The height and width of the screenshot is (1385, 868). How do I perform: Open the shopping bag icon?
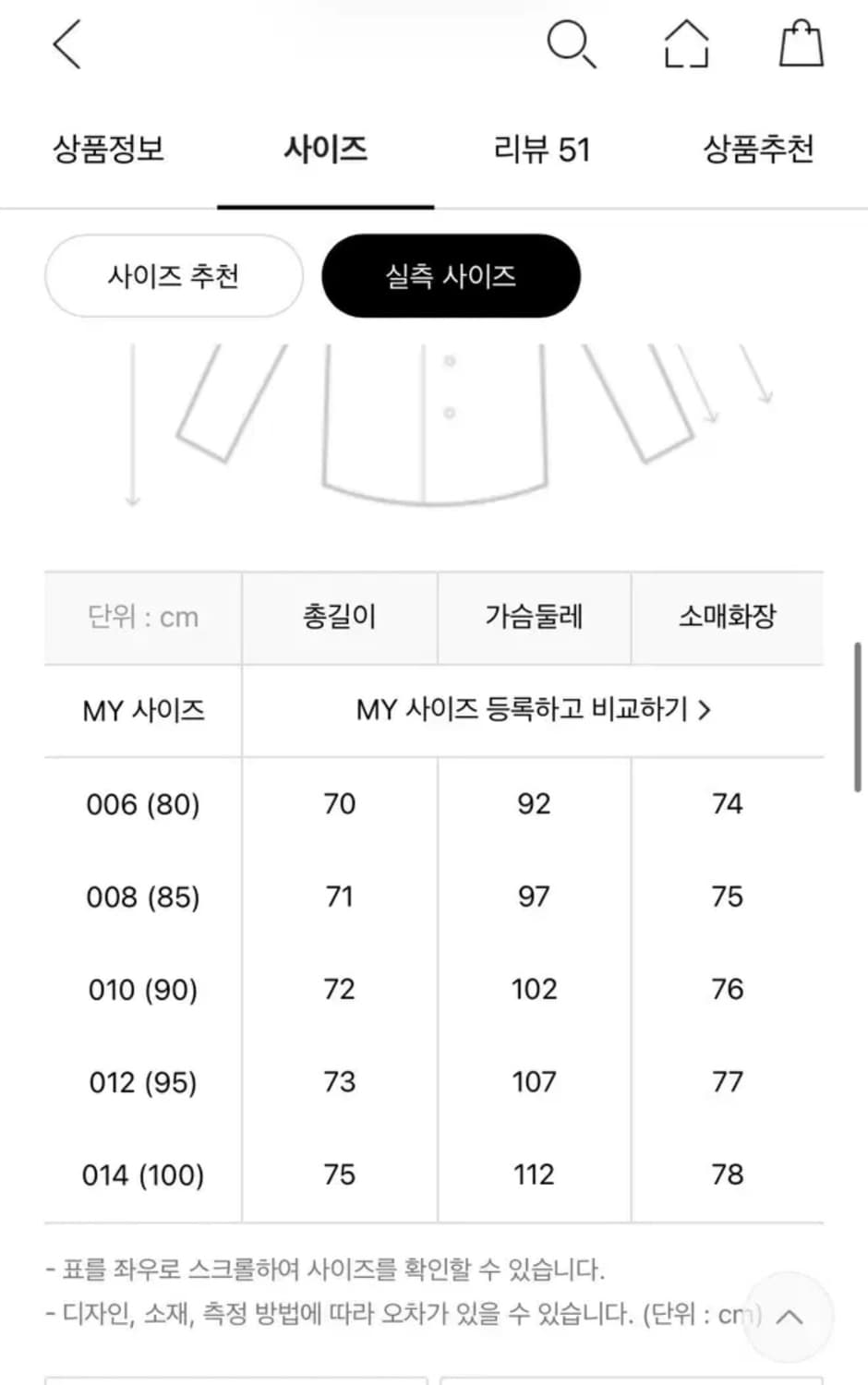click(x=802, y=42)
